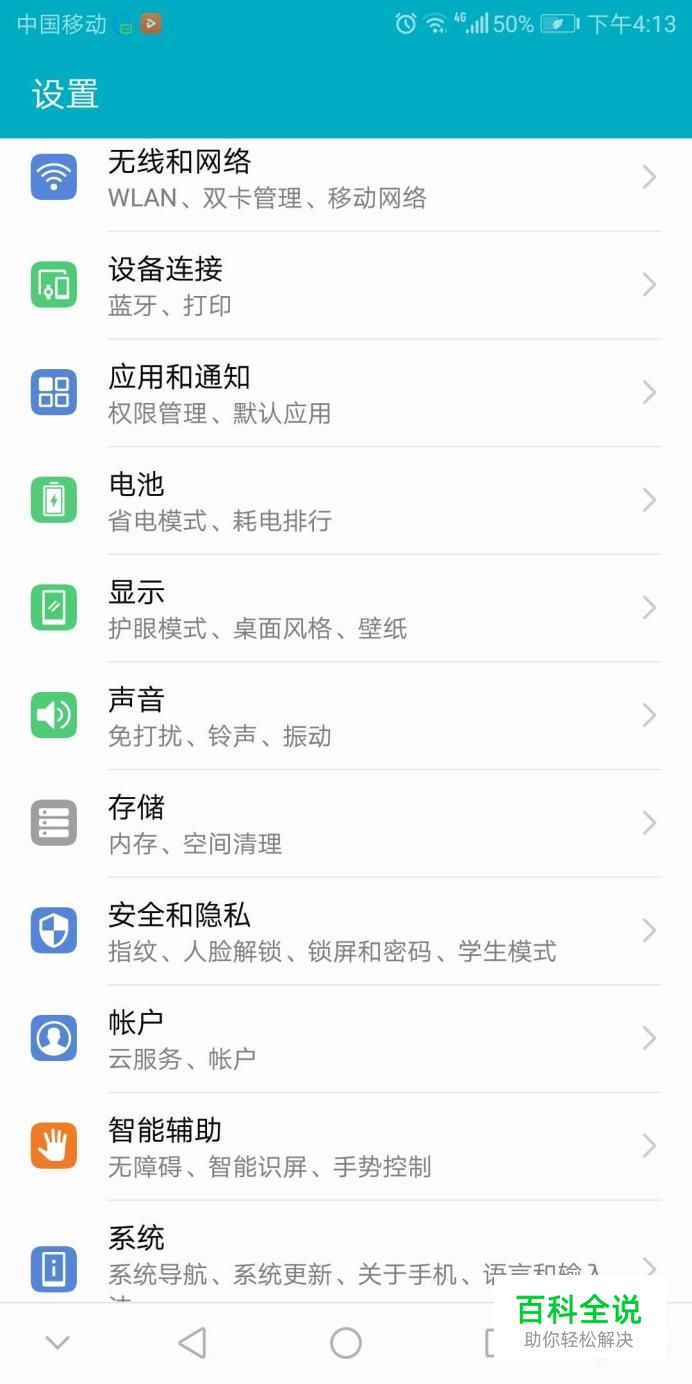
Task: Go to 安全和隐私 settings
Action: 346,931
